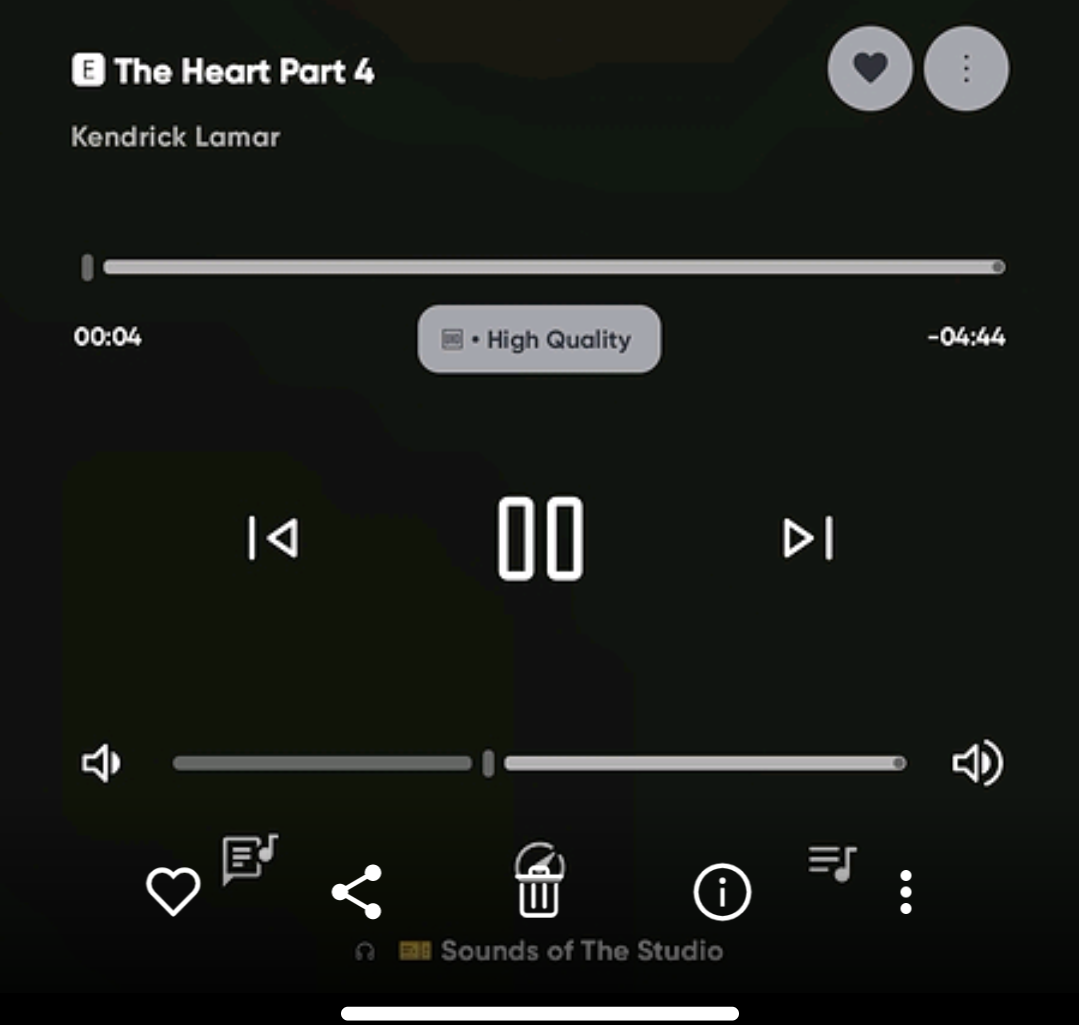The image size is (1079, 1025).
Task: Tap the loud volume speaker icon
Action: tap(977, 764)
